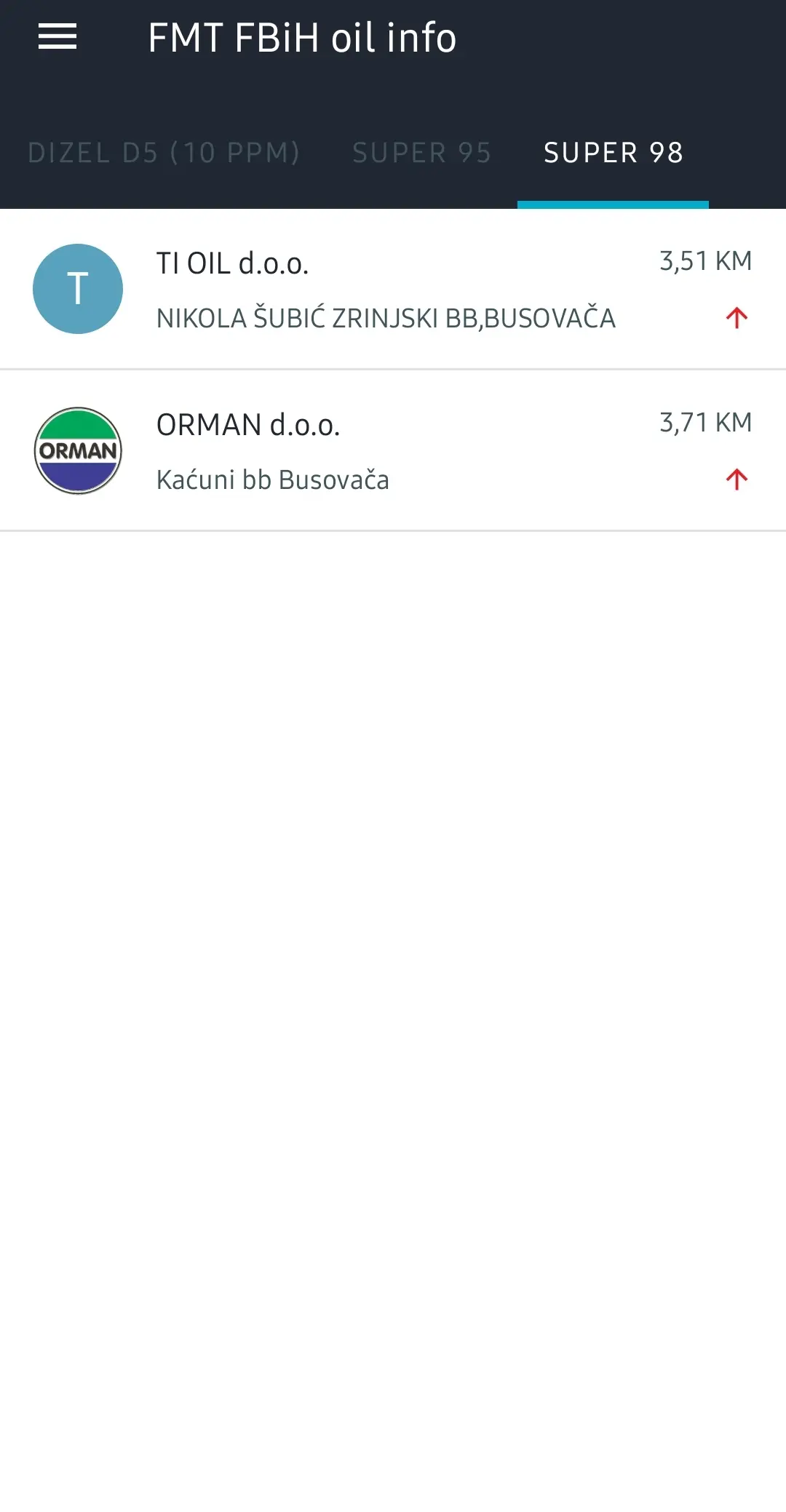
Task: Select the SUPER 98 tab
Action: coord(613,153)
